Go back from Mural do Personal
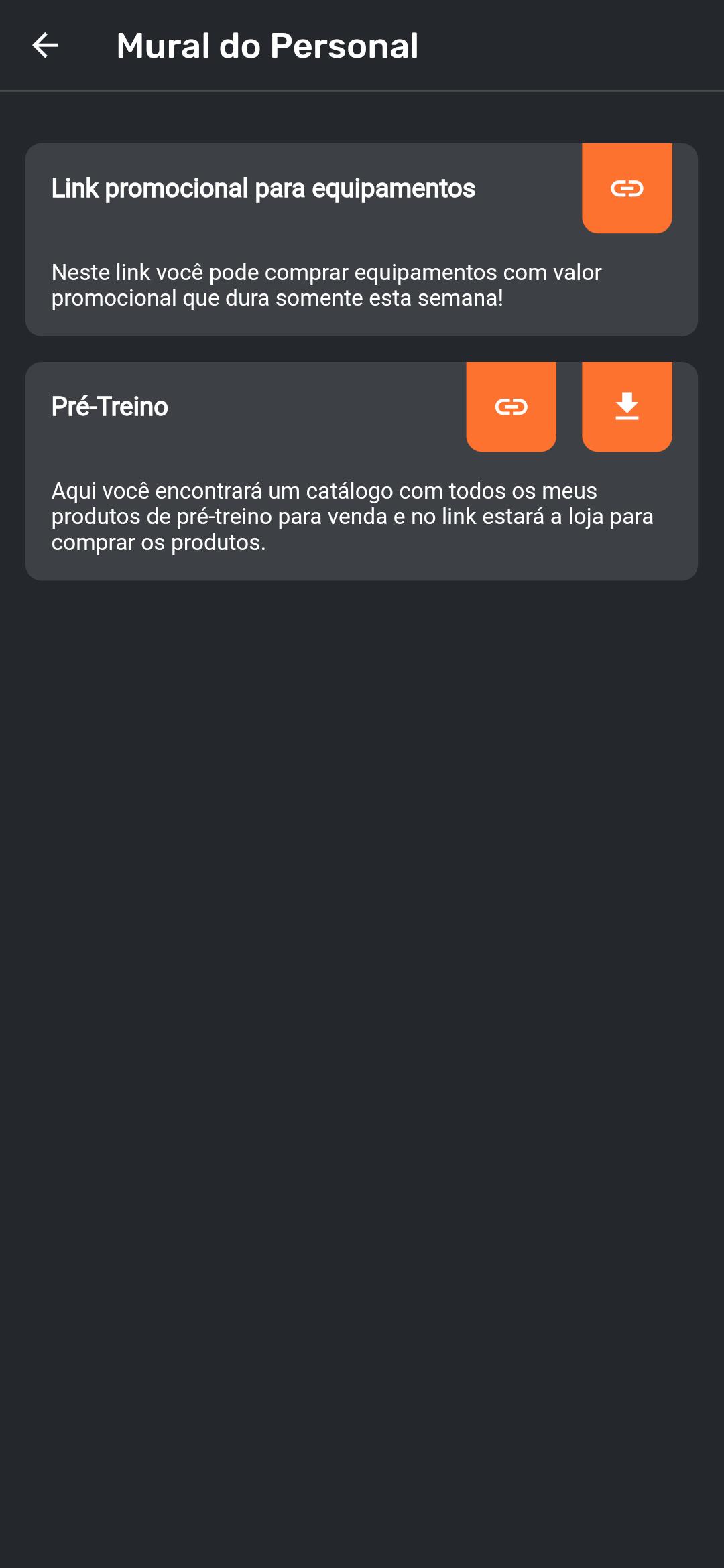The height and width of the screenshot is (1568, 724). [45, 46]
